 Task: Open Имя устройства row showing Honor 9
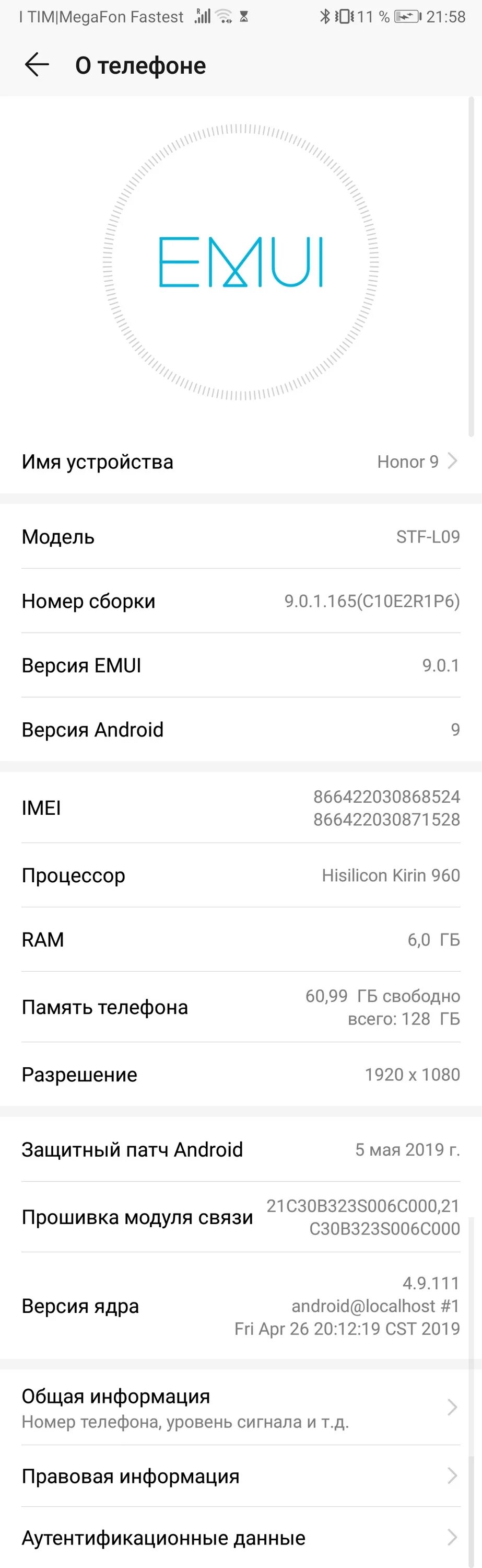click(241, 462)
